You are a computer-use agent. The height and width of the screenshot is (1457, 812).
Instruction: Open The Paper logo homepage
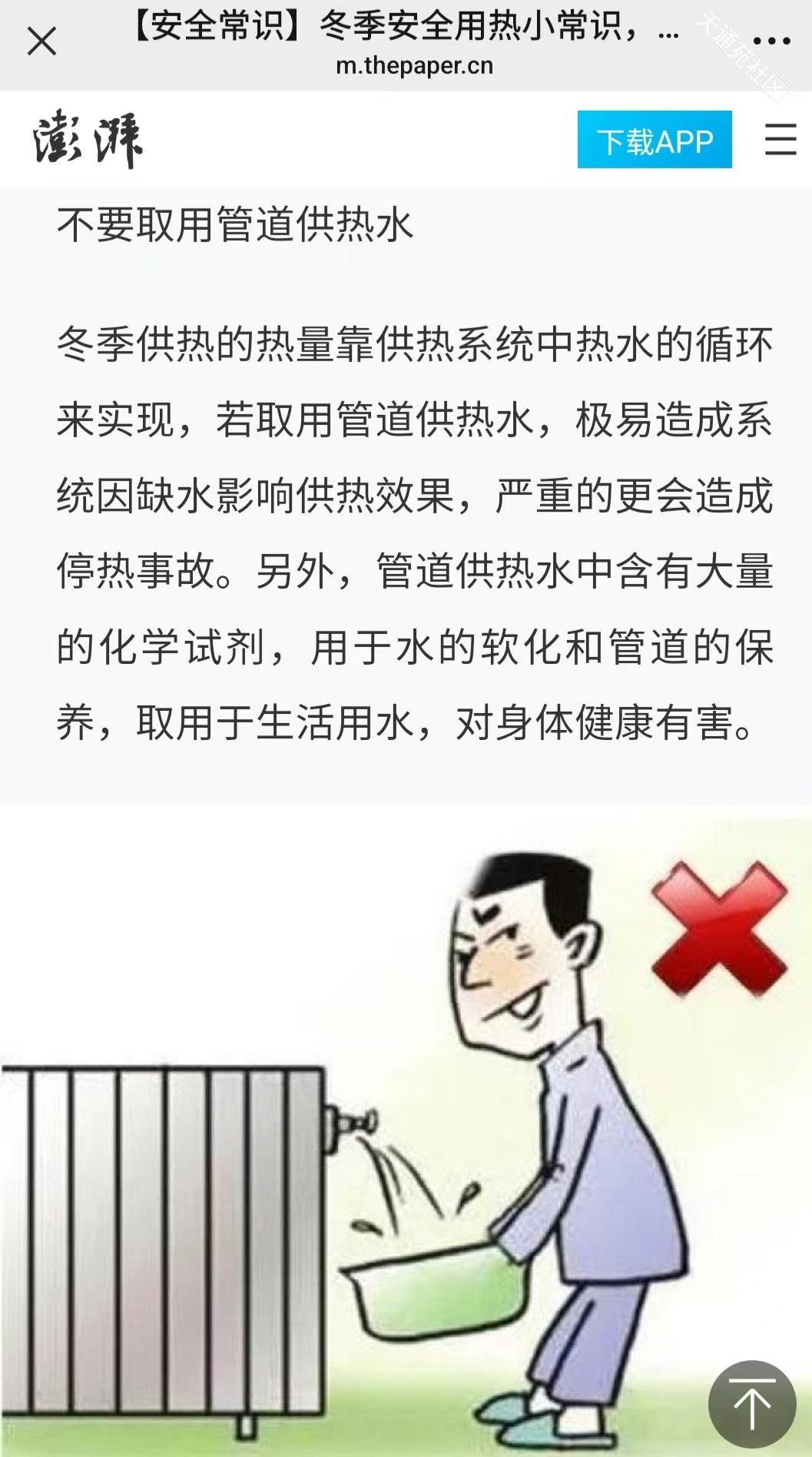tap(88, 139)
